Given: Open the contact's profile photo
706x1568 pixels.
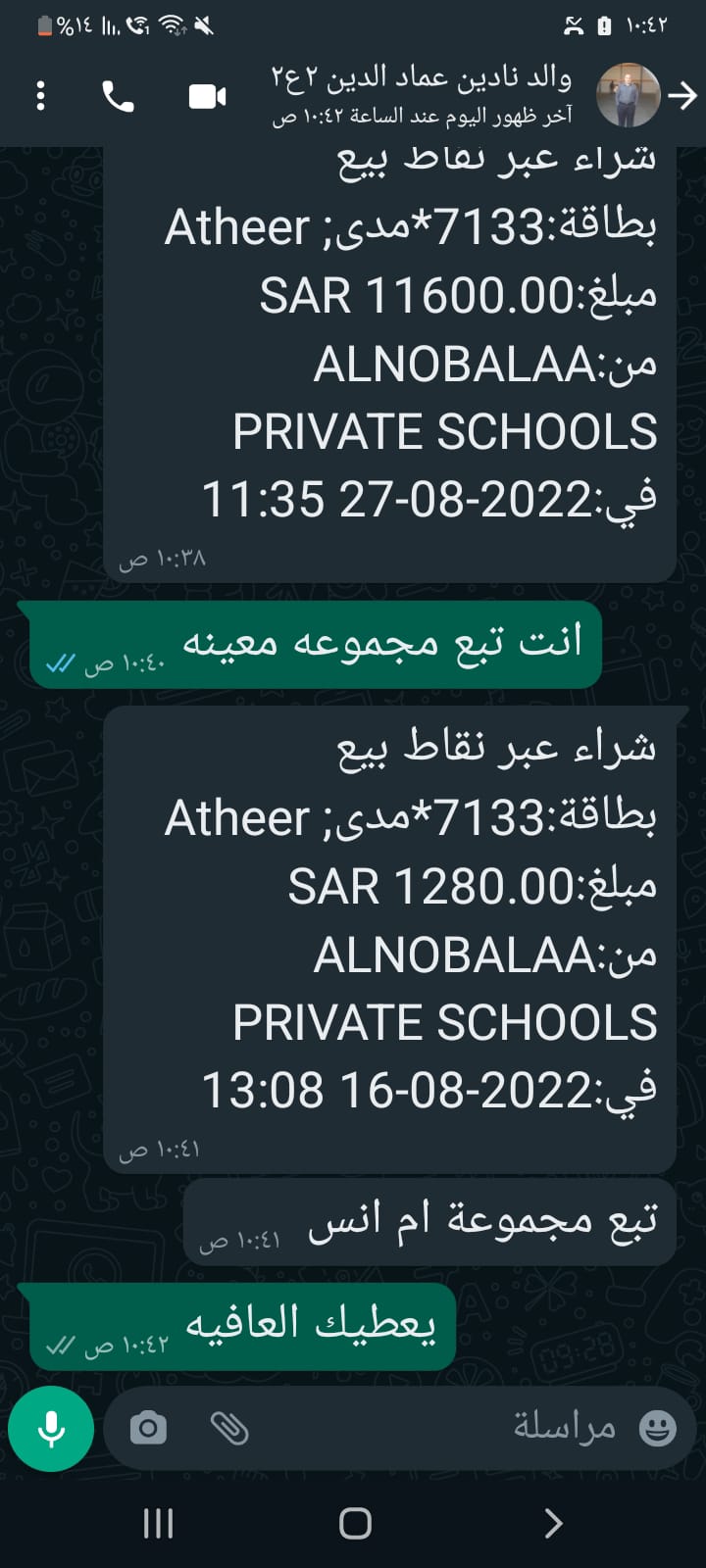Looking at the screenshot, I should (x=629, y=95).
